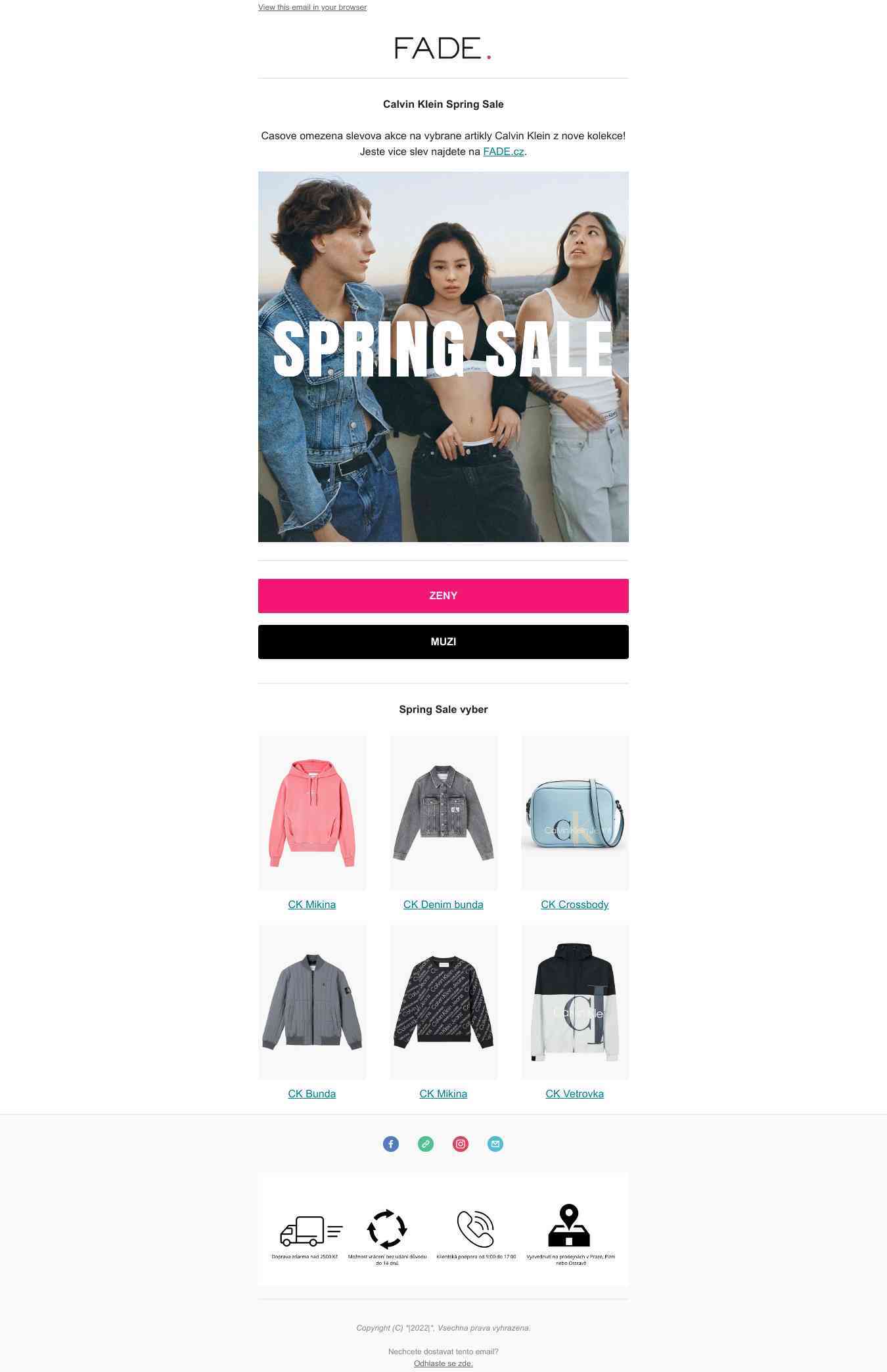Tap the email envelope icon
The height and width of the screenshot is (1372, 887).
[x=495, y=1144]
